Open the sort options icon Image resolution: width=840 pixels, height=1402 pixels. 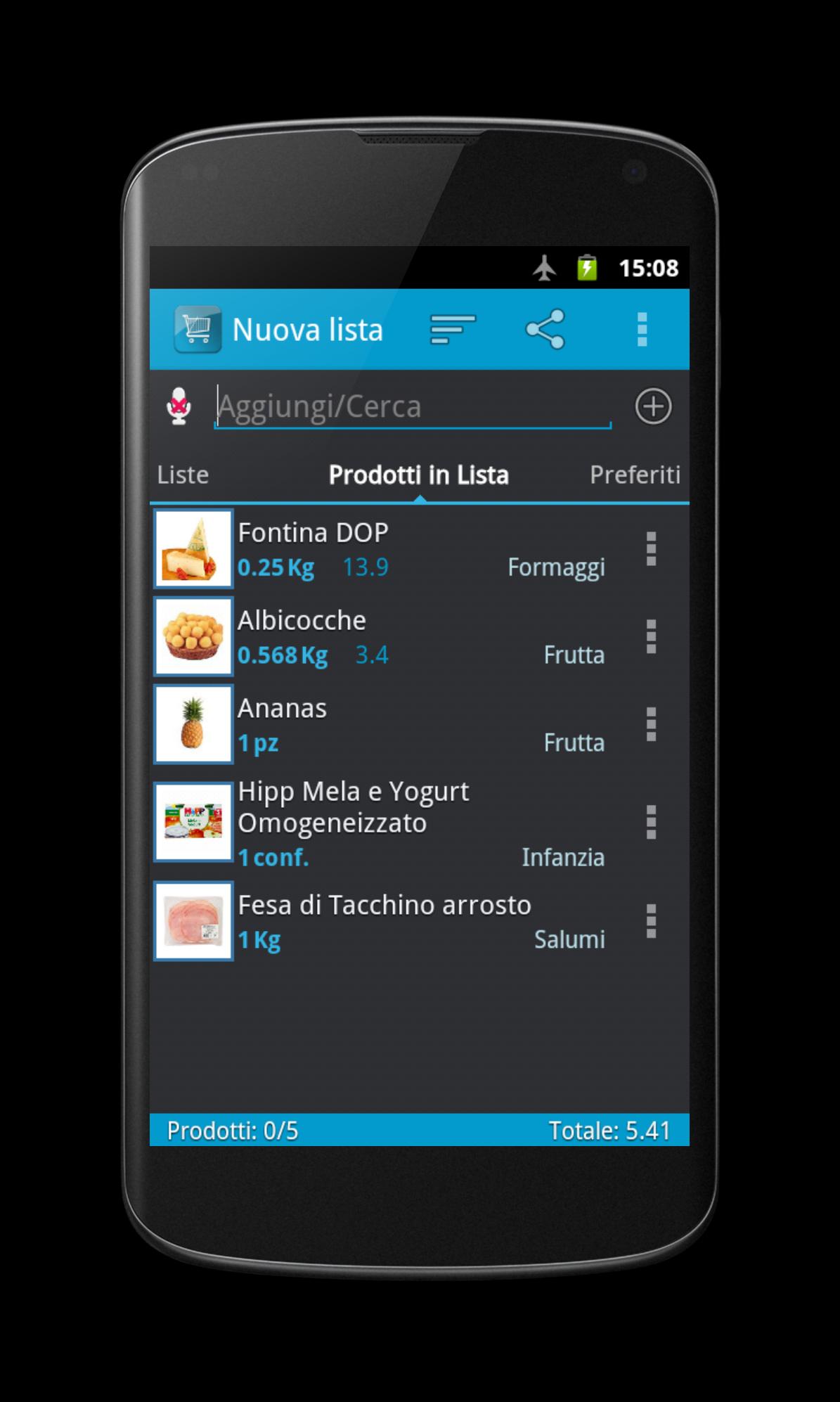click(x=453, y=329)
